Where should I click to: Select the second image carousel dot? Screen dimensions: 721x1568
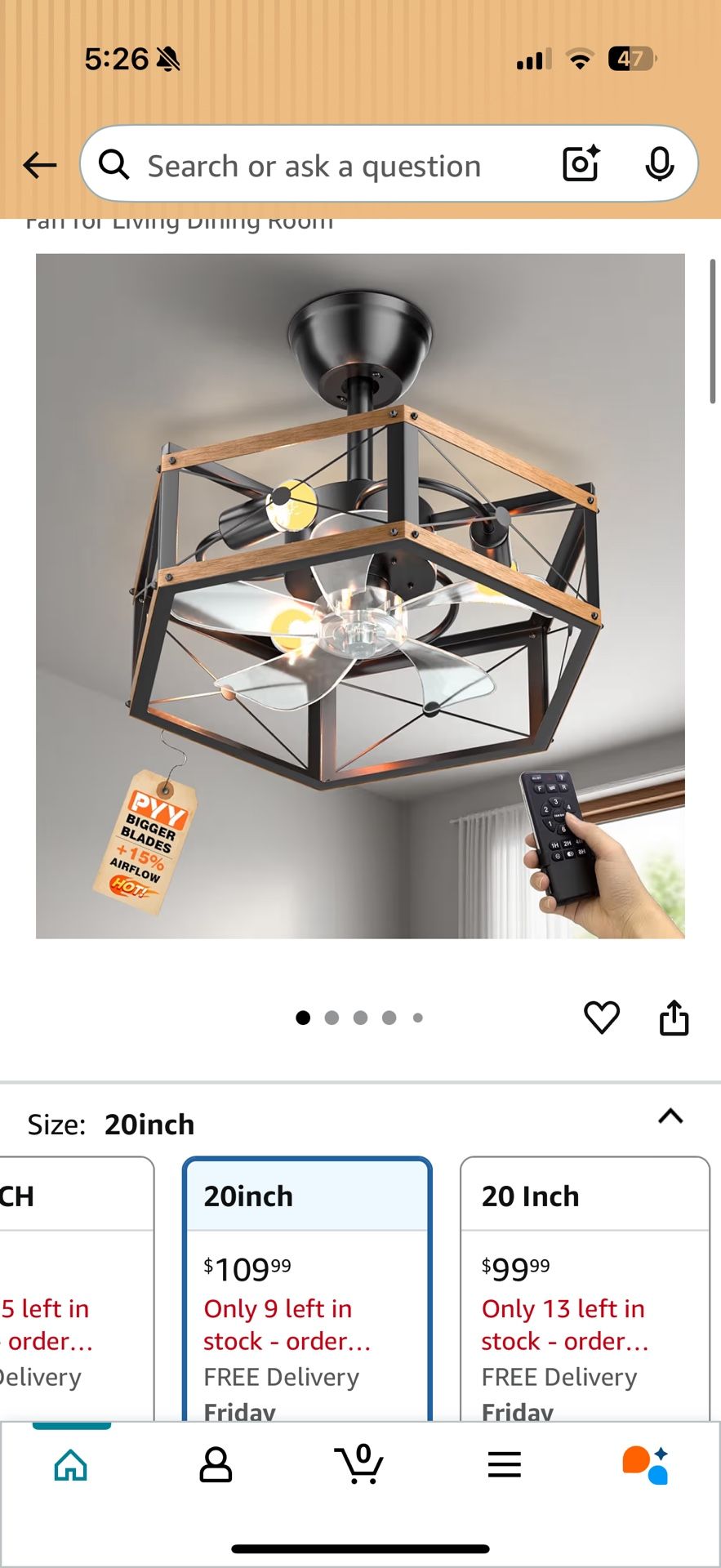(x=332, y=1018)
